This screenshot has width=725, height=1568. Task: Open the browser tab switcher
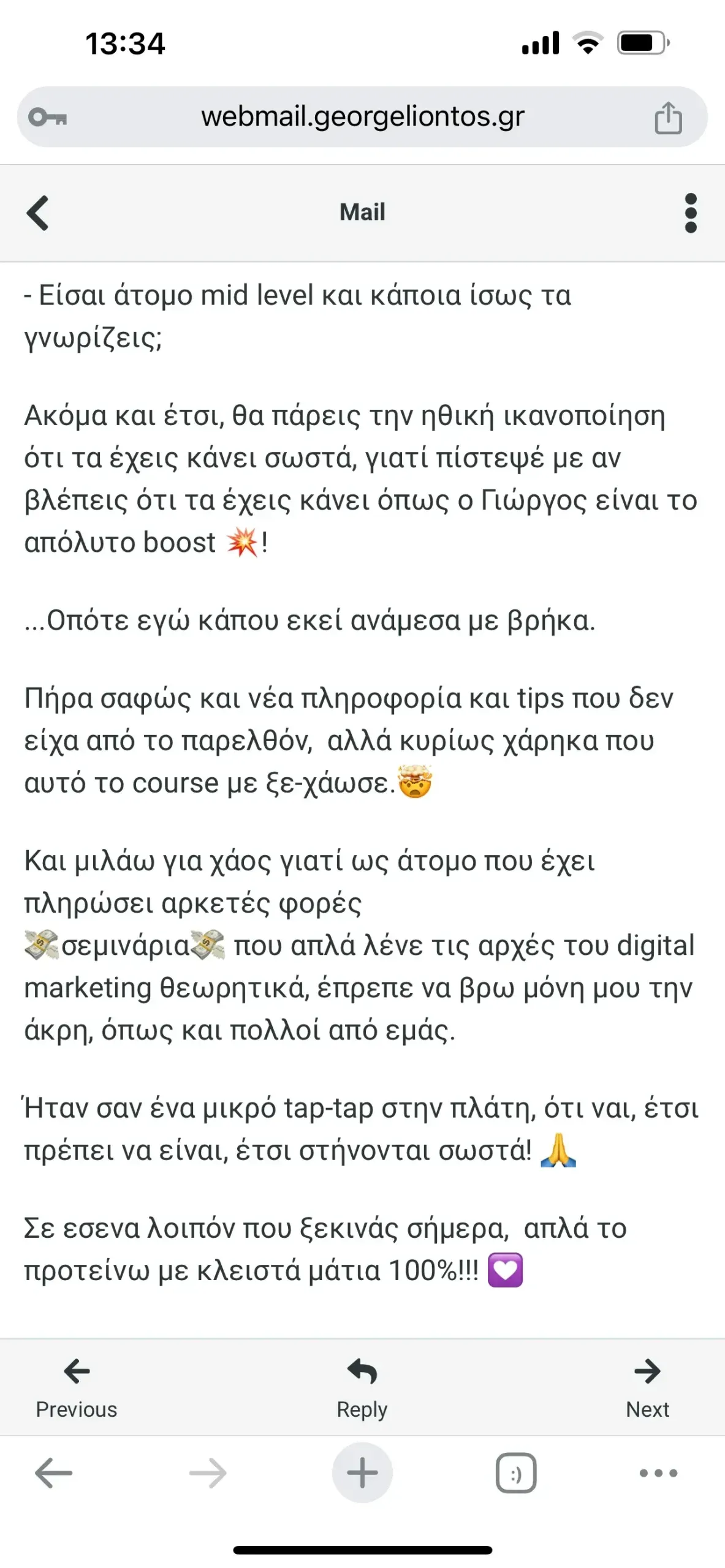(x=515, y=1472)
